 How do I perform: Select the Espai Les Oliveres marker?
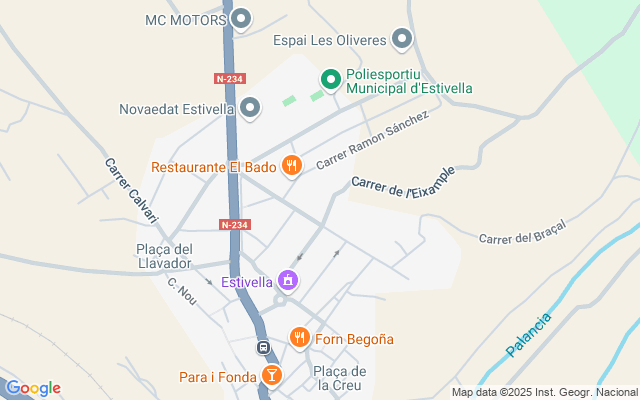click(x=402, y=40)
